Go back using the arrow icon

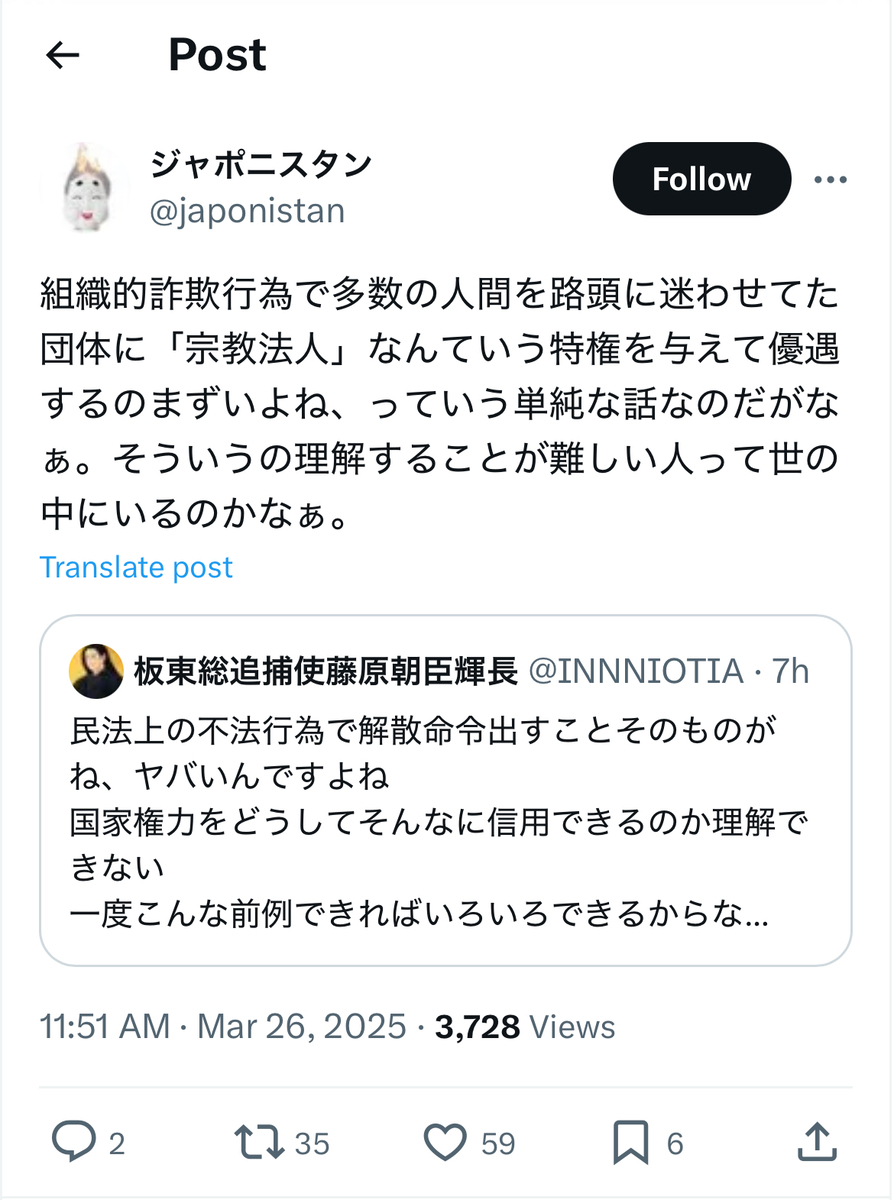[x=63, y=56]
